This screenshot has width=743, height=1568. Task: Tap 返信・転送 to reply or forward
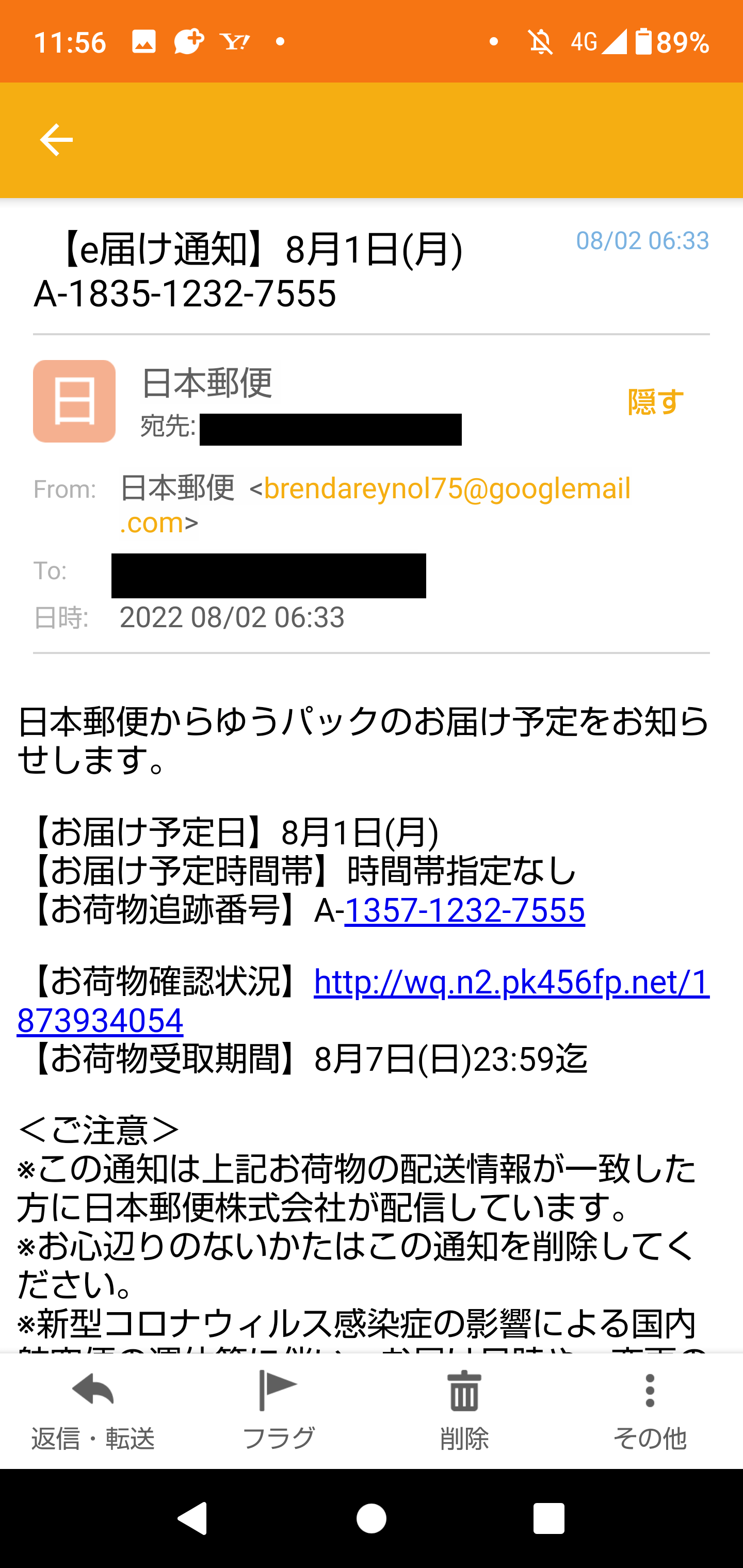(x=92, y=1412)
